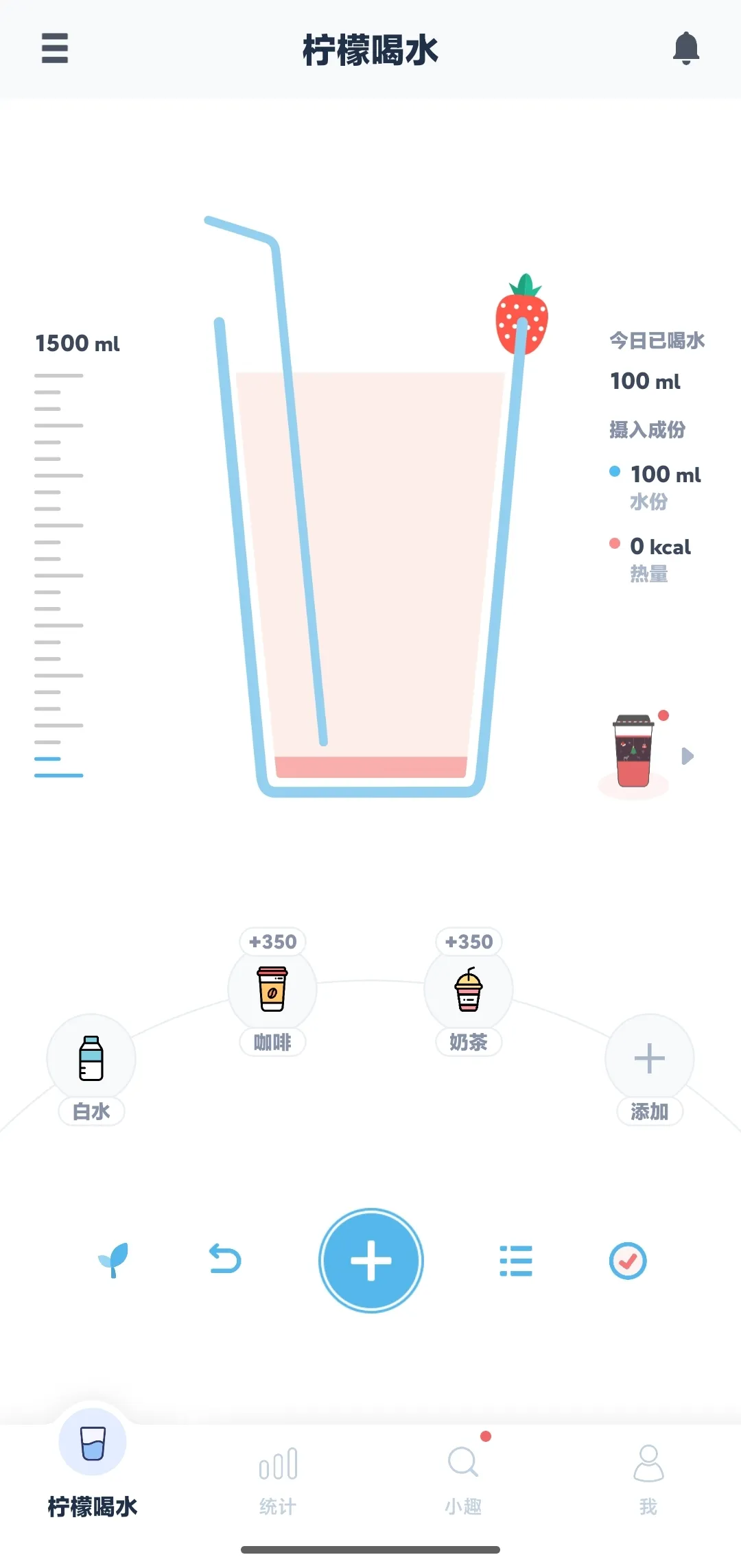Add 350 ml of 奶茶

(469, 989)
